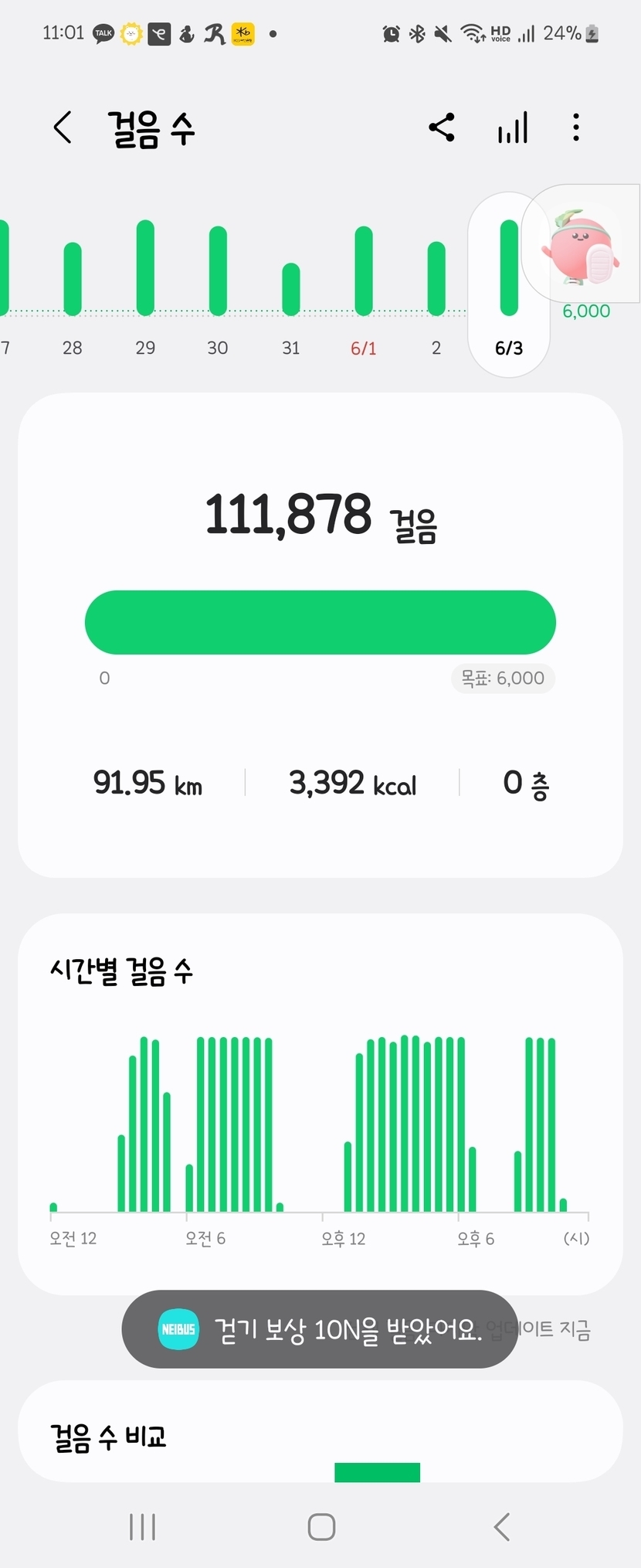
Task: Go to the system home screen
Action: click(321, 1527)
